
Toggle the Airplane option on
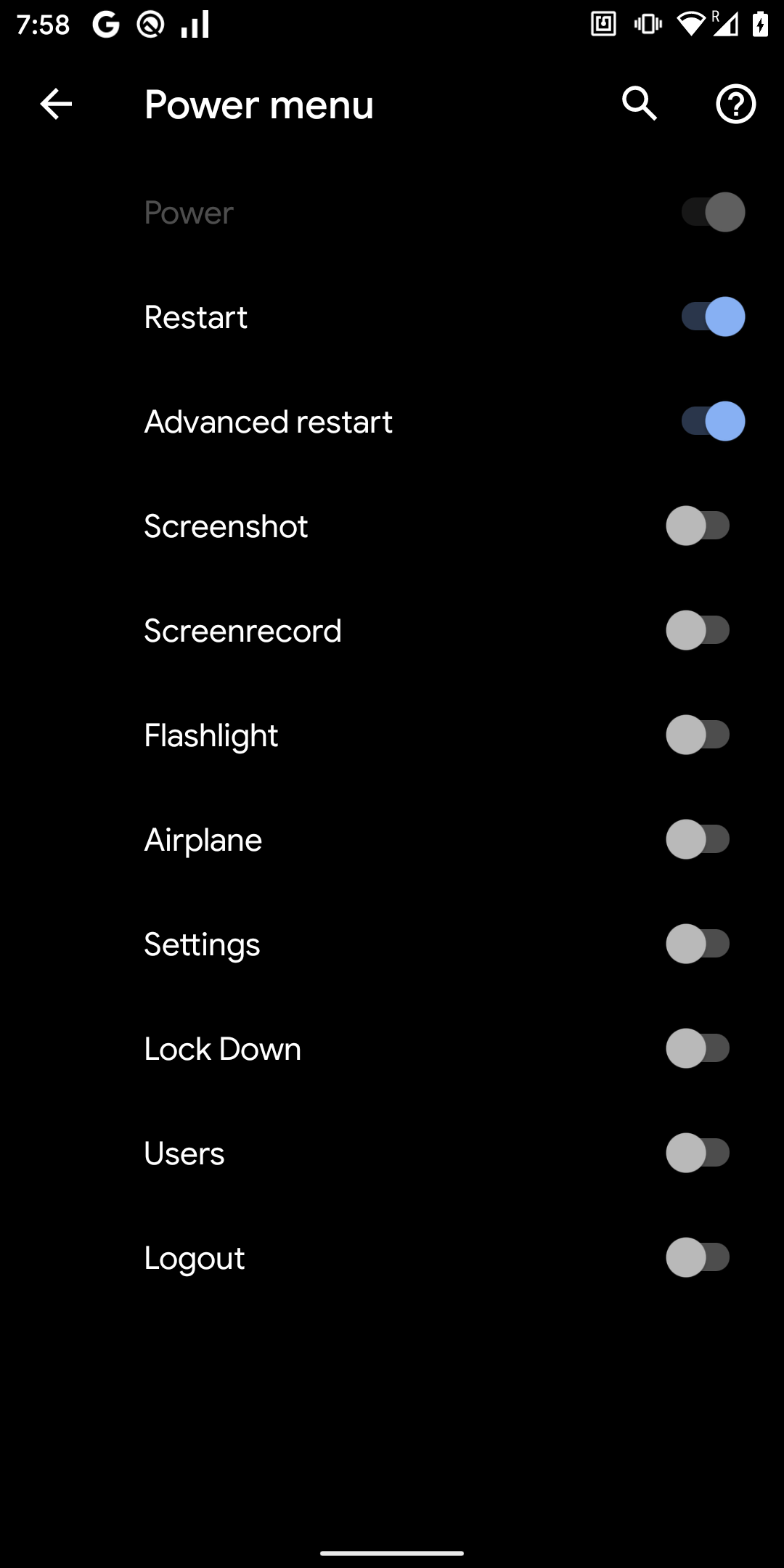click(698, 839)
